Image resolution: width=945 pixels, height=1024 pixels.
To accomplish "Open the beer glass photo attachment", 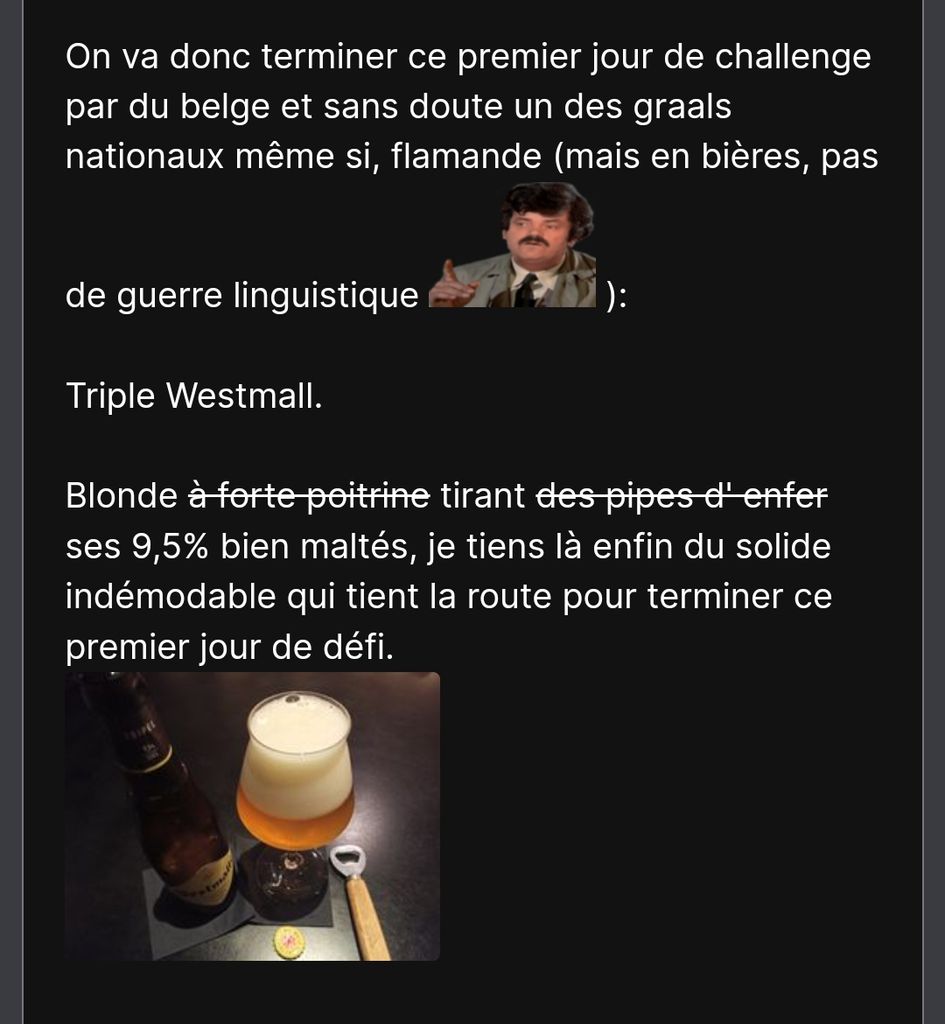I will 252,815.
